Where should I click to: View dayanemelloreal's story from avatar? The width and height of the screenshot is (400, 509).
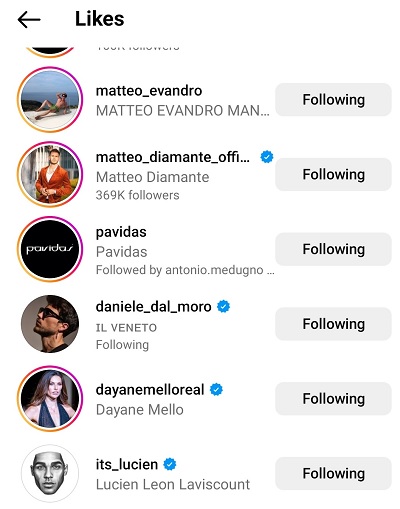tap(50, 398)
